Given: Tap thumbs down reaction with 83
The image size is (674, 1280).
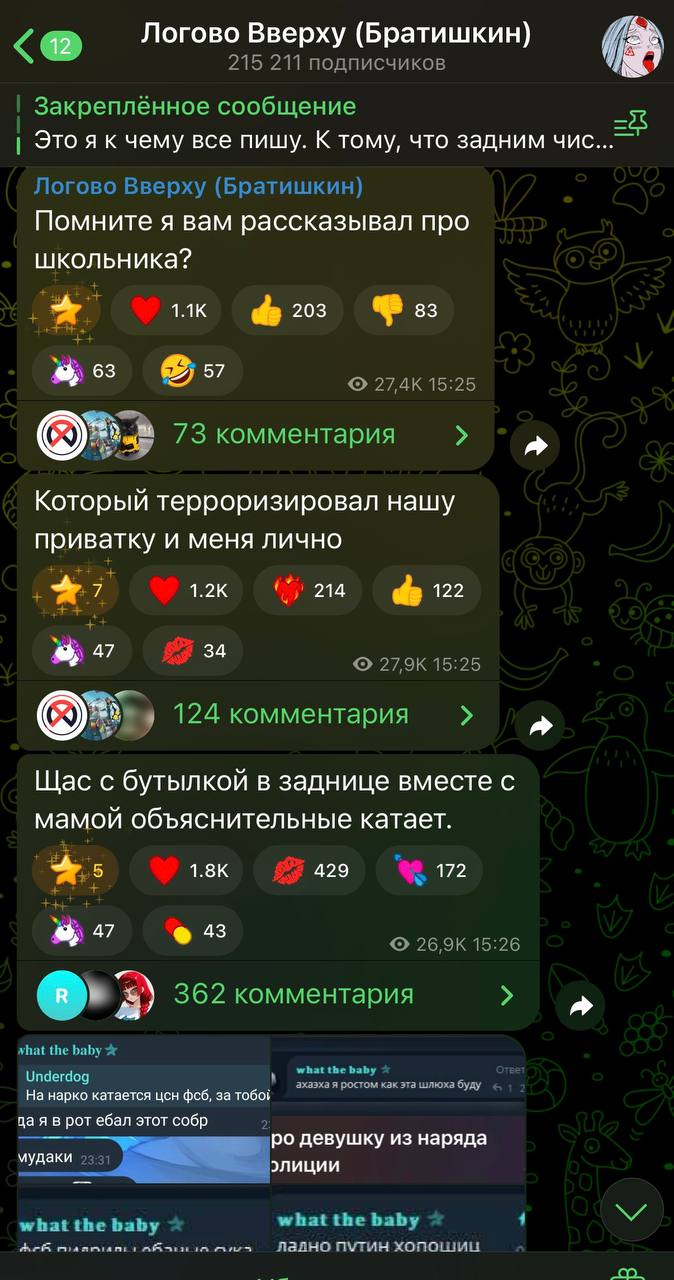Looking at the screenshot, I should point(404,311).
